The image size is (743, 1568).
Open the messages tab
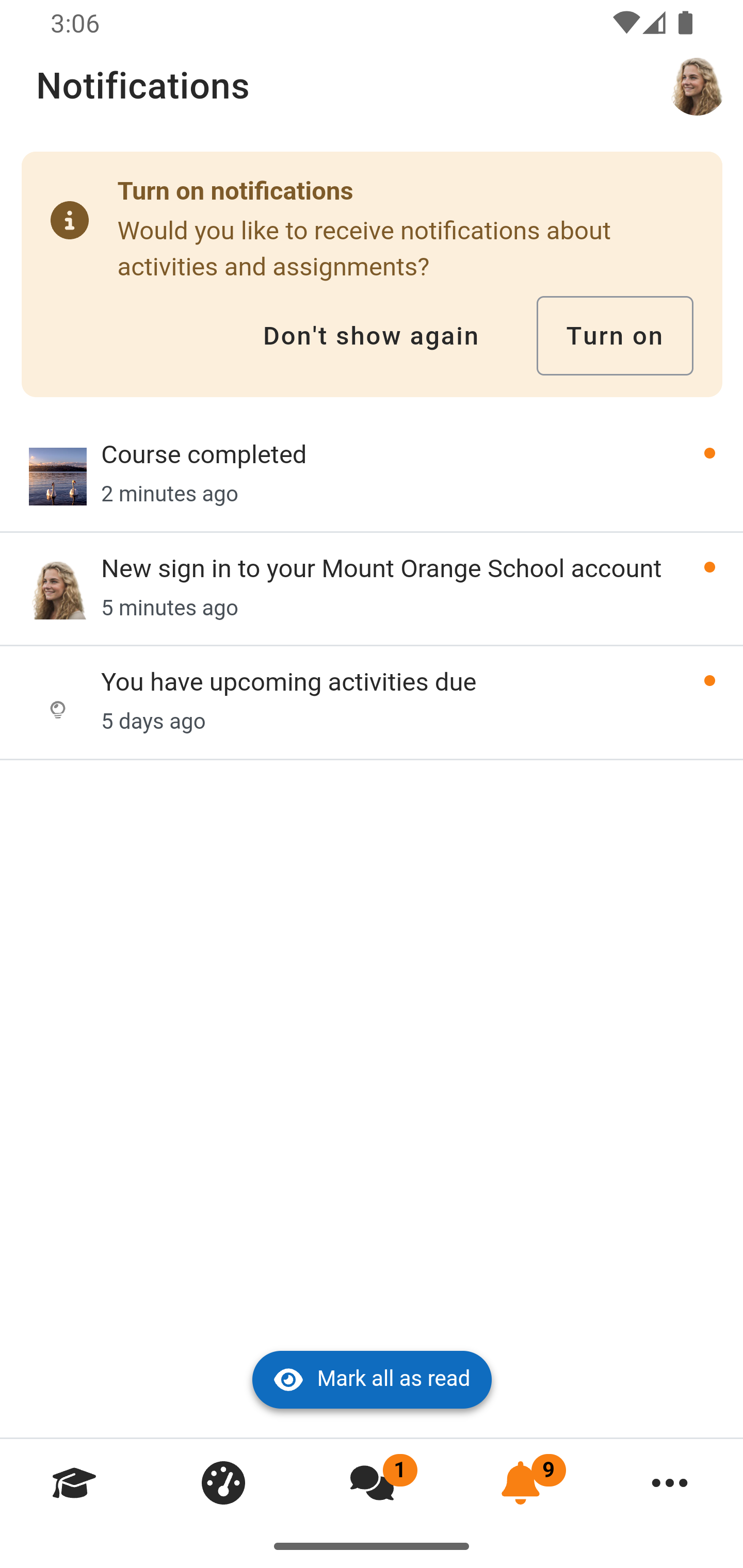[x=372, y=1483]
